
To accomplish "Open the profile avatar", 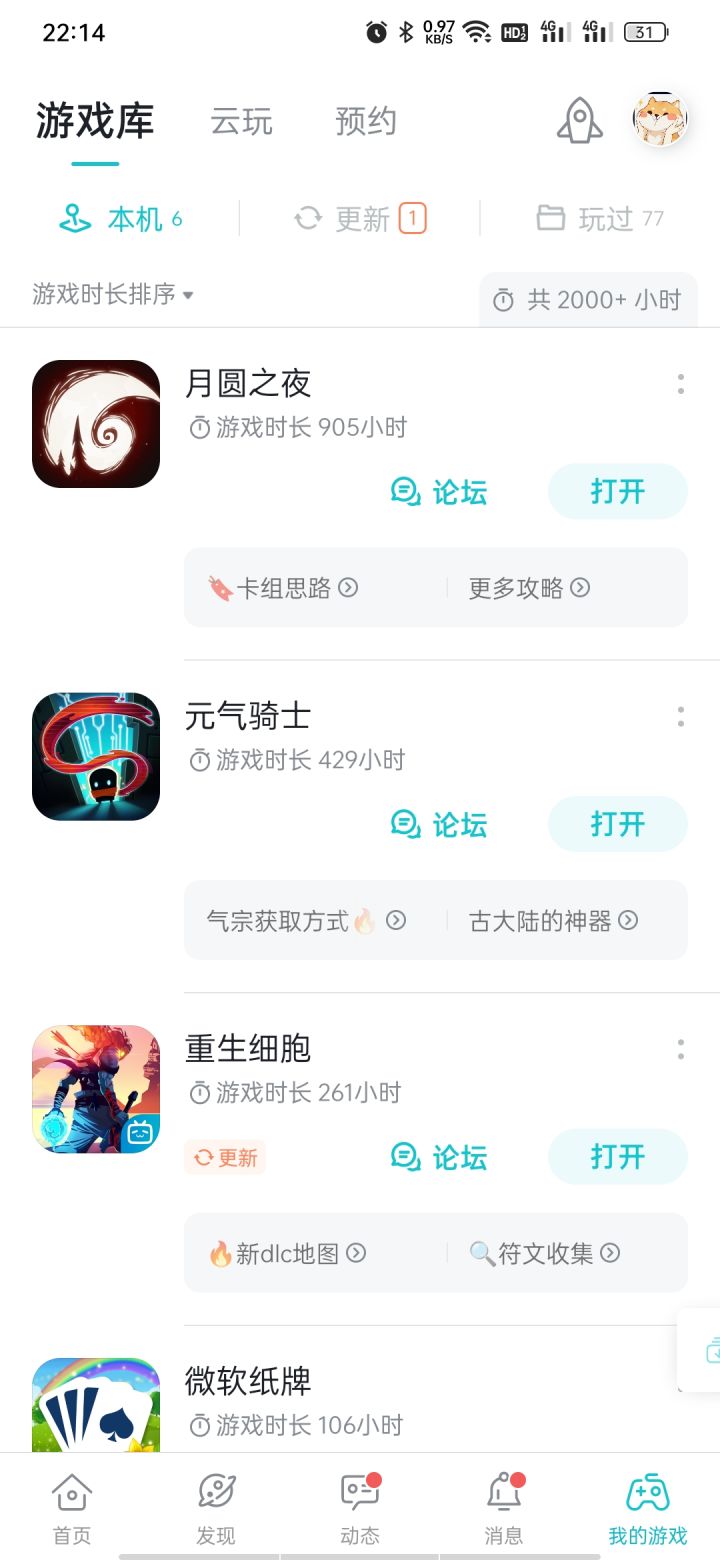I will pos(660,120).
